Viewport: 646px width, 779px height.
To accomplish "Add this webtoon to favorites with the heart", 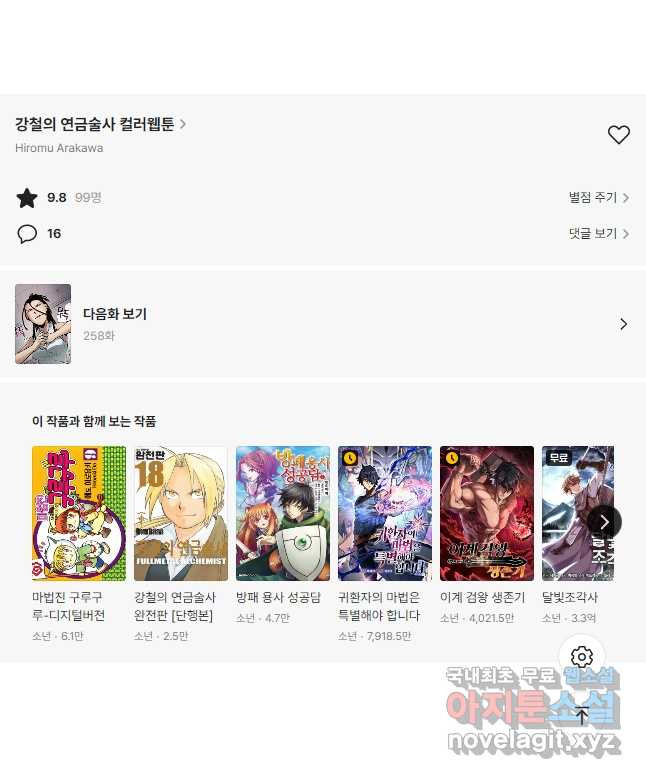I will (619, 135).
